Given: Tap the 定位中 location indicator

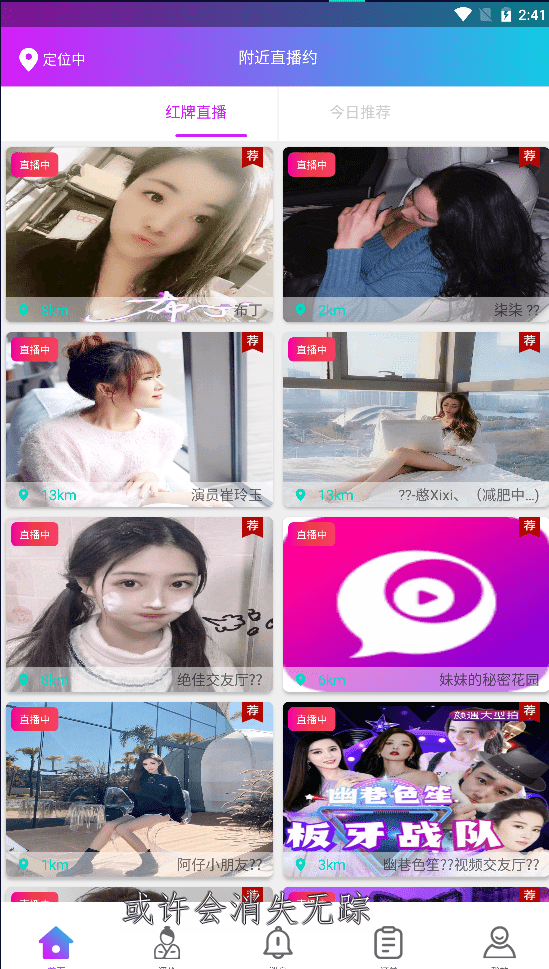Looking at the screenshot, I should click(x=52, y=59).
